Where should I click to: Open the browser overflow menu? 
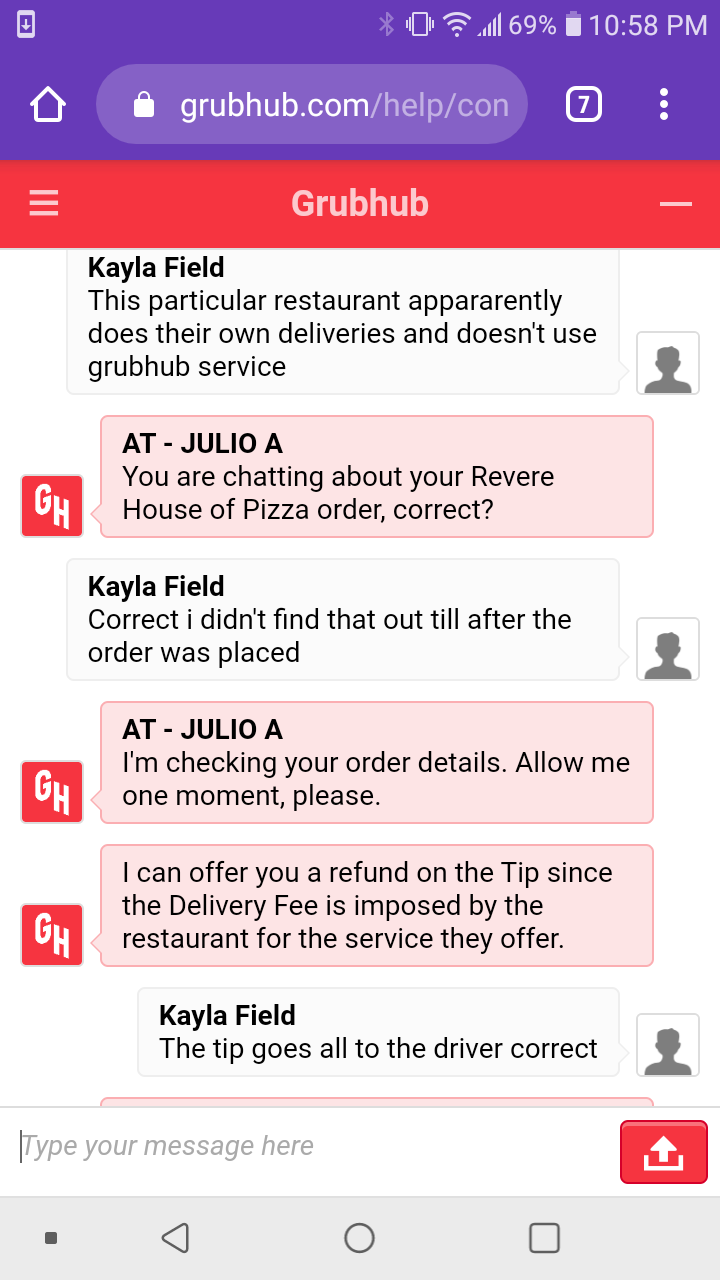(664, 105)
